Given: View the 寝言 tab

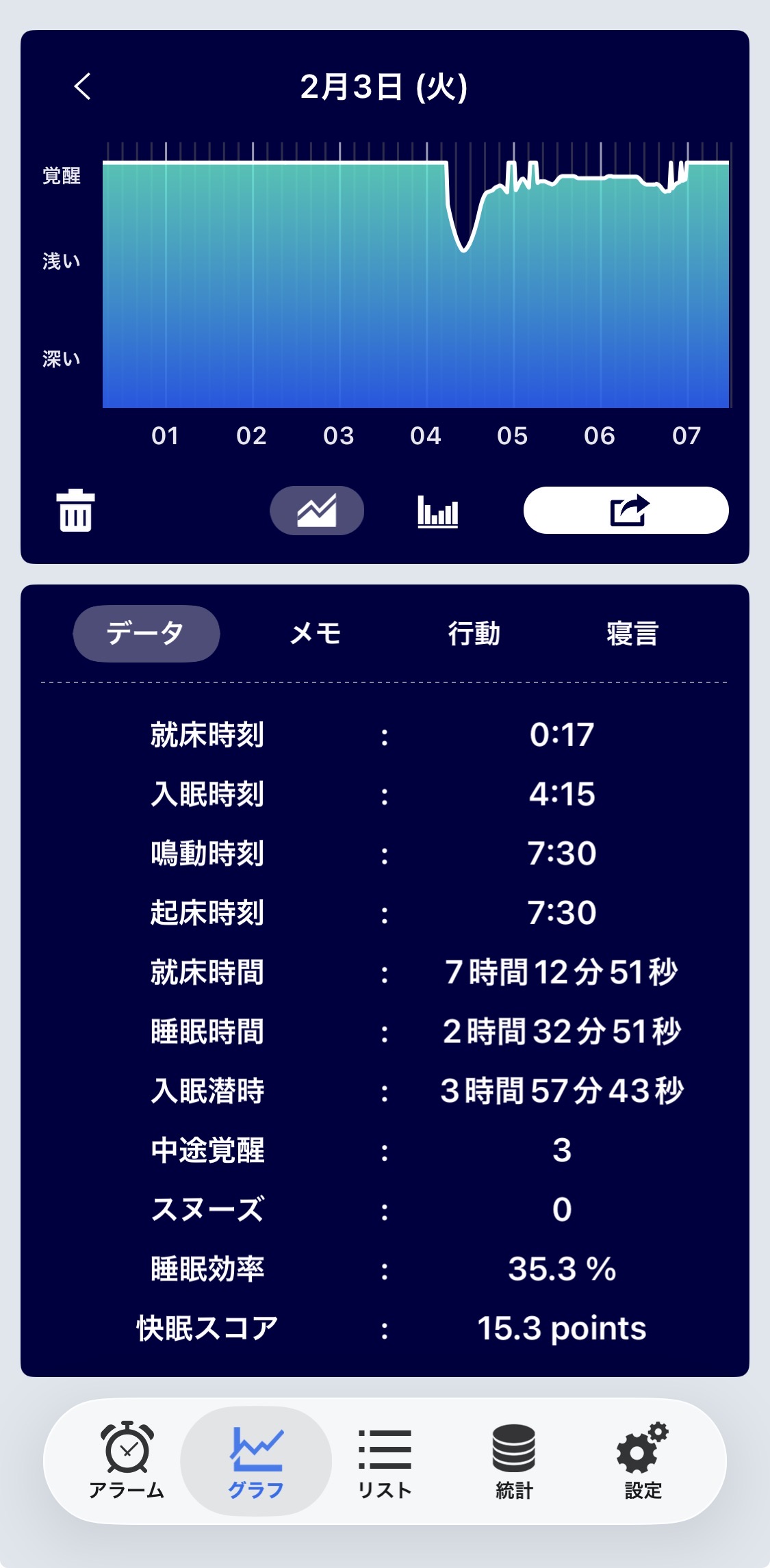Looking at the screenshot, I should (632, 634).
